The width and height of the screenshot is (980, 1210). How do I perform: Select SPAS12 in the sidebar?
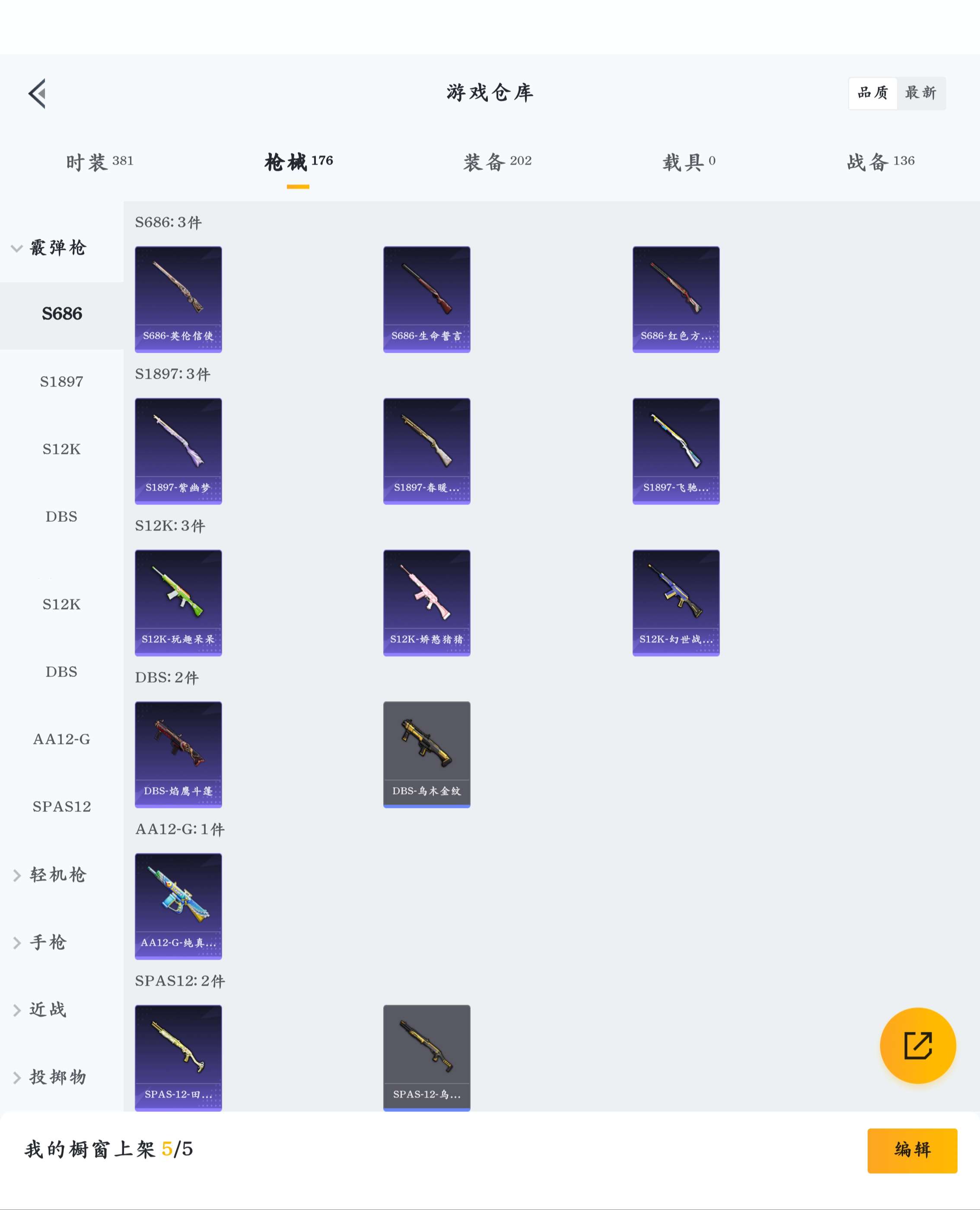61,806
